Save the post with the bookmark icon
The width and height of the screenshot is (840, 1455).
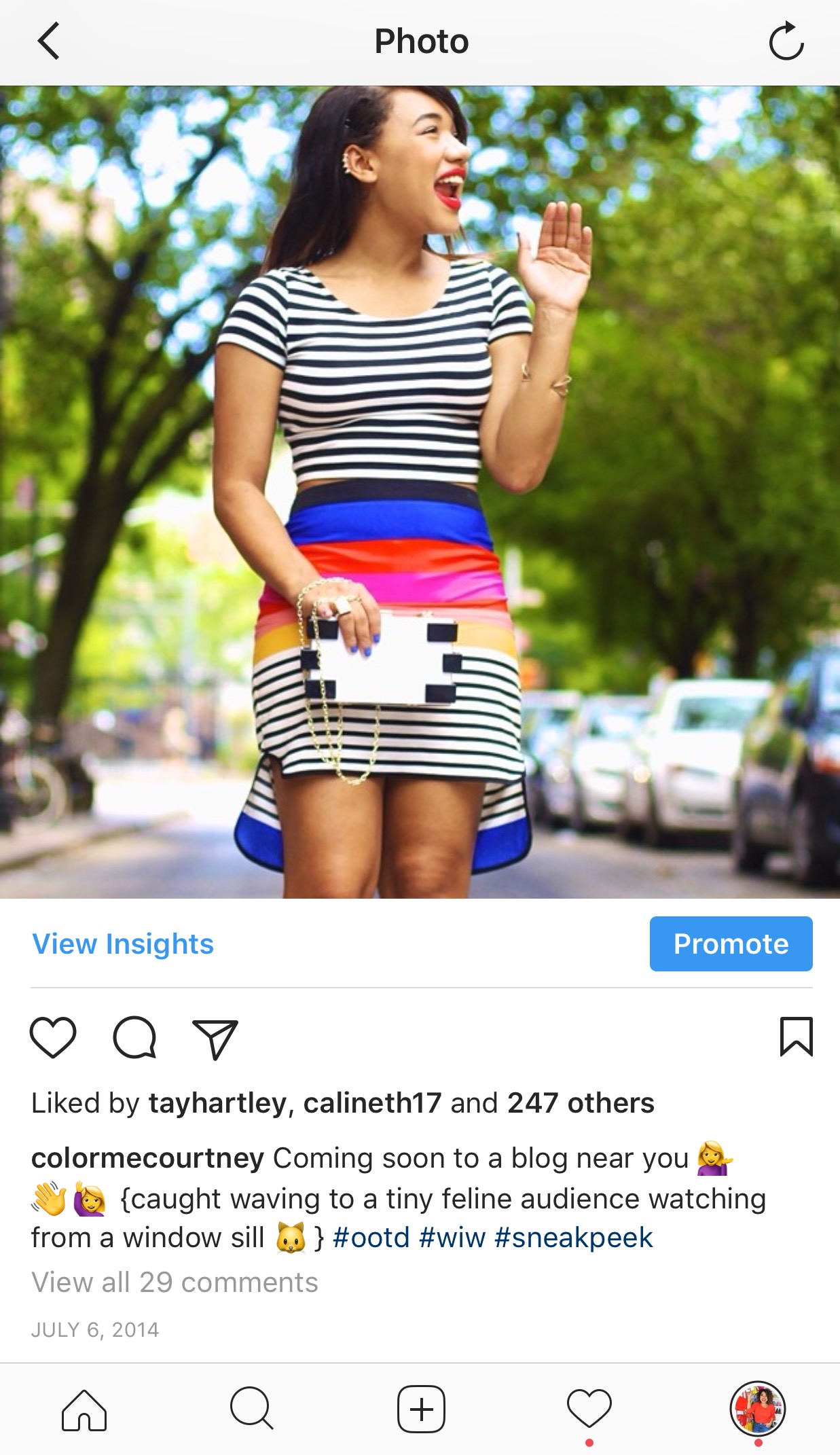(x=796, y=1037)
